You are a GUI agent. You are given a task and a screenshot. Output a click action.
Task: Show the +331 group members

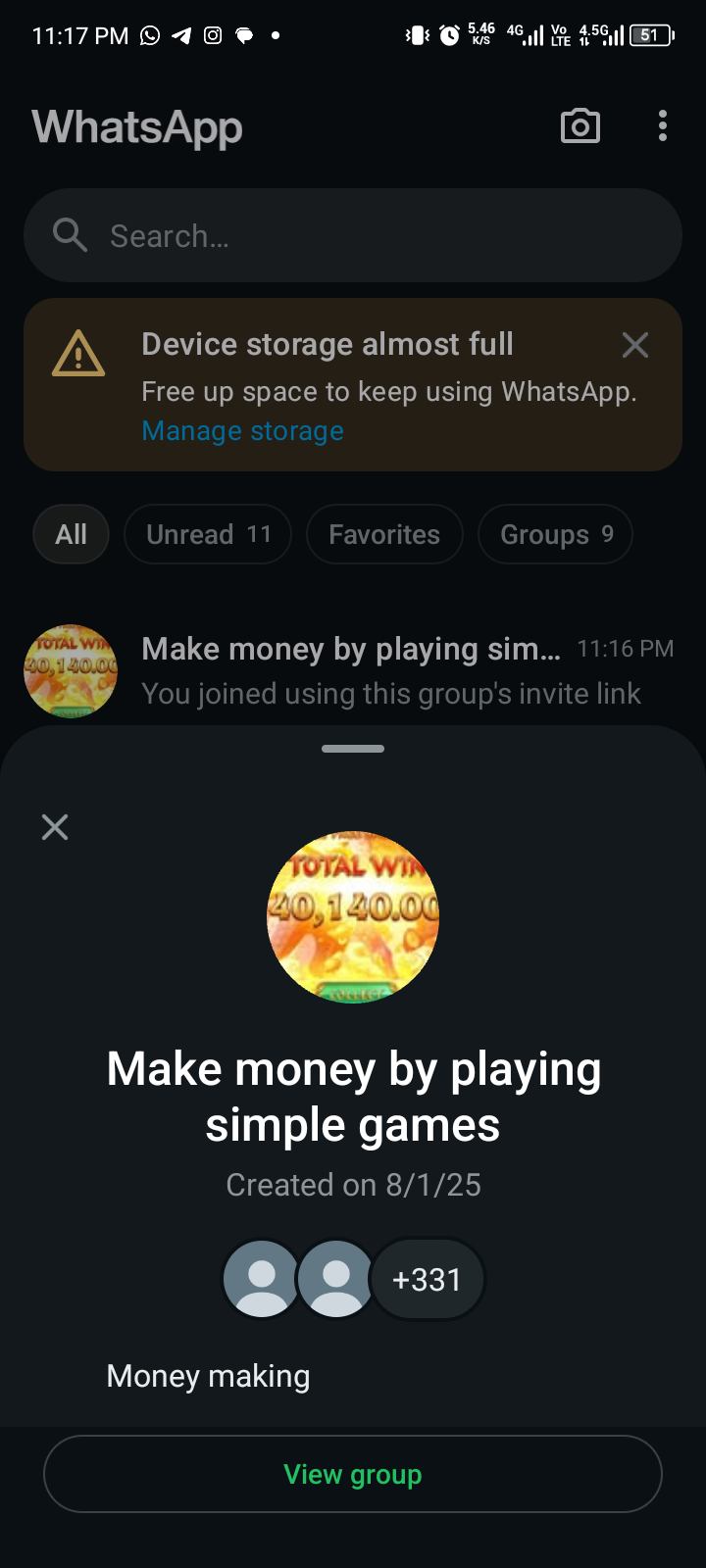coord(427,1280)
